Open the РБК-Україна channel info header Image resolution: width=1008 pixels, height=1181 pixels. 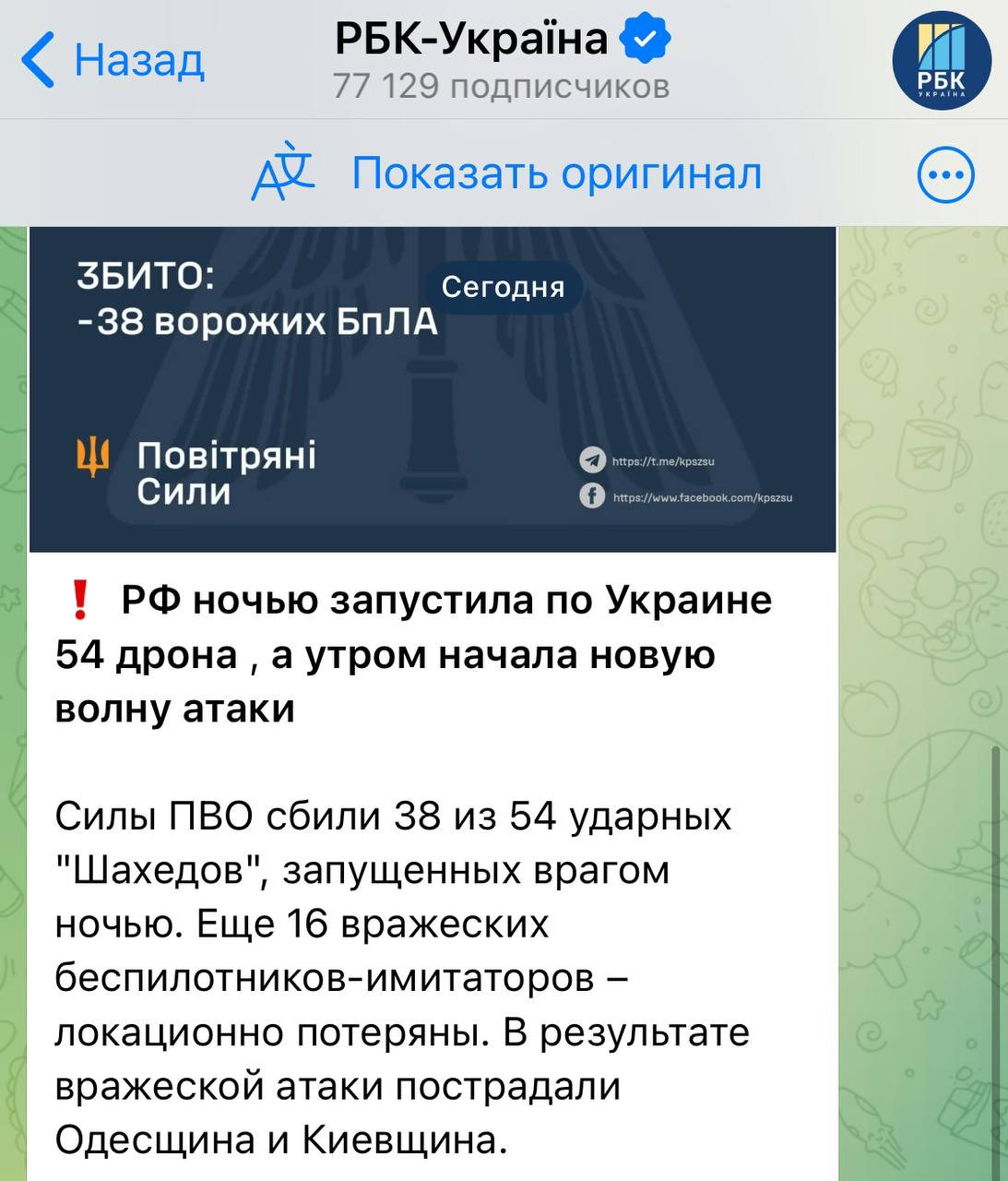click(x=502, y=60)
